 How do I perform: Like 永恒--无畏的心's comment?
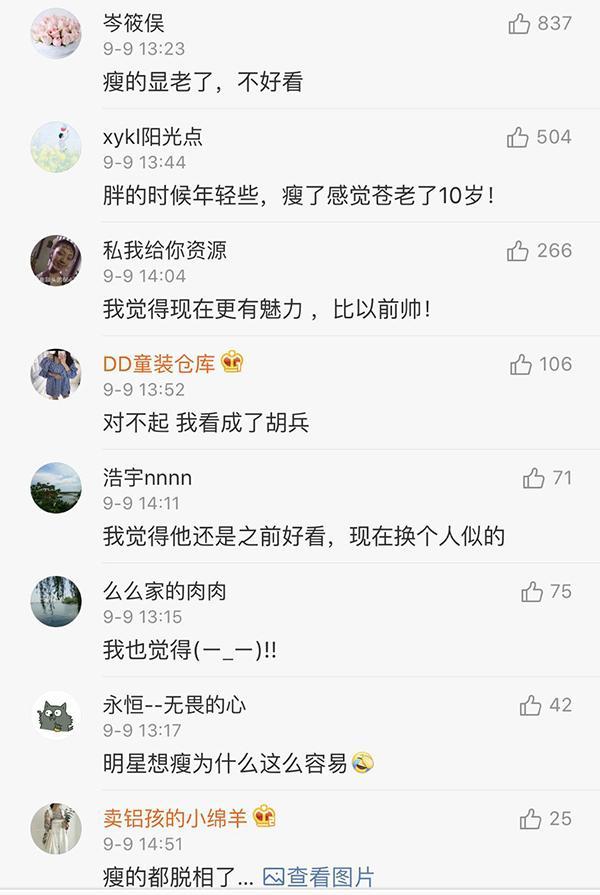pos(531,706)
